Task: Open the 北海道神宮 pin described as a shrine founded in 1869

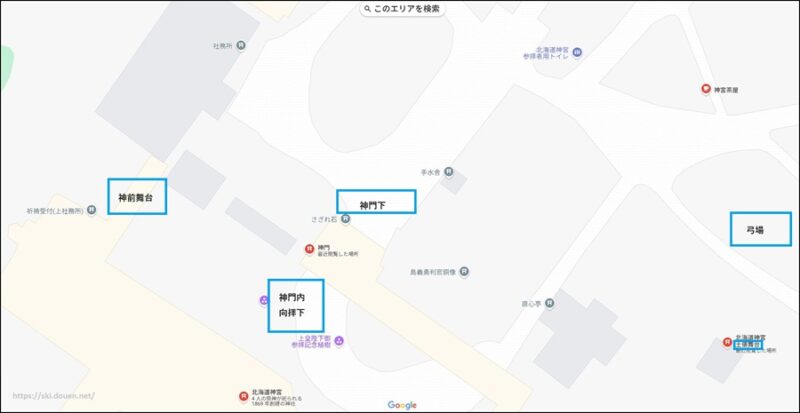Action: click(x=243, y=397)
